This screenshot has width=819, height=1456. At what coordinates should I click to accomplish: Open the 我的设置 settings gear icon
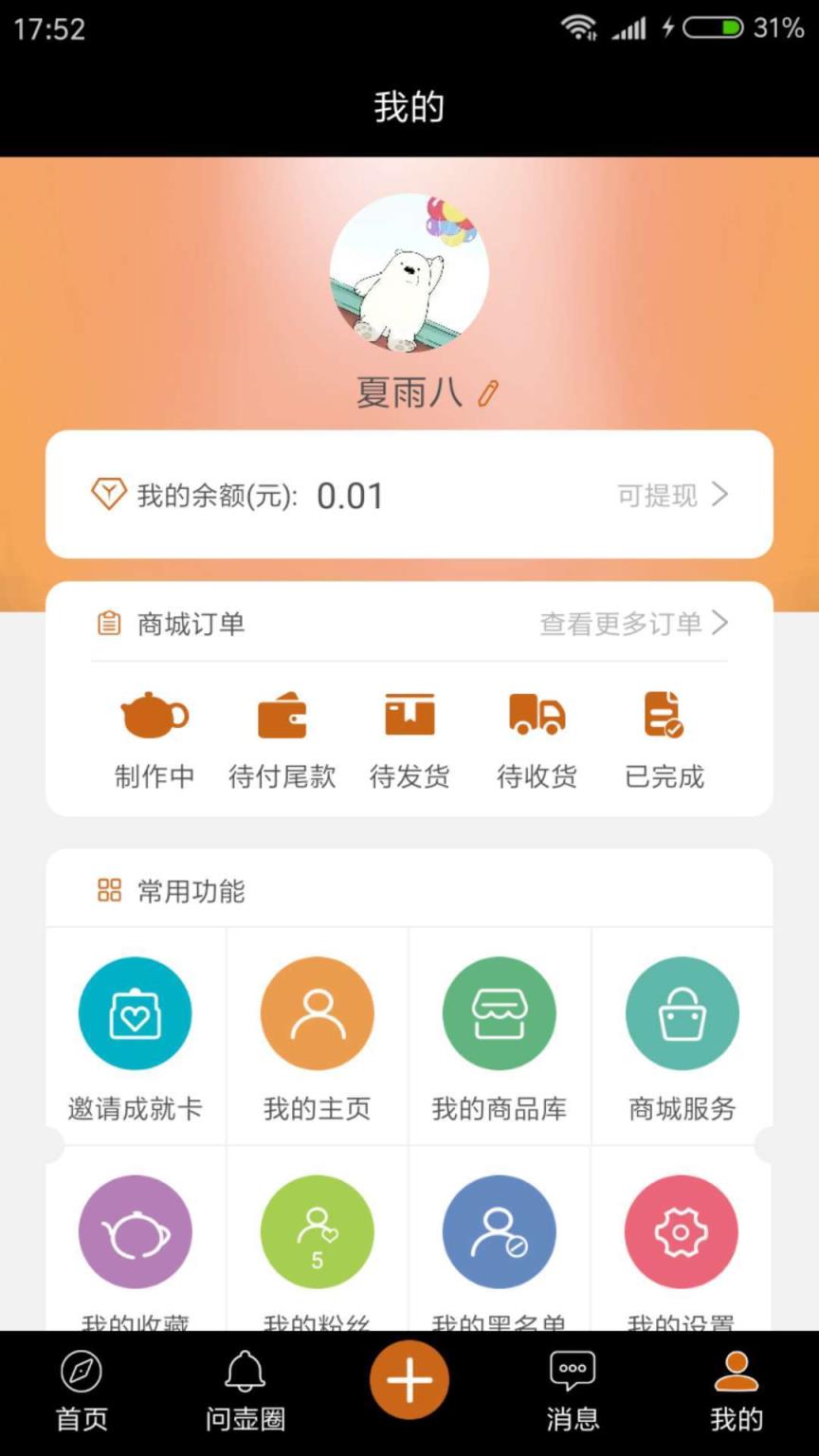pyautogui.click(x=682, y=1231)
